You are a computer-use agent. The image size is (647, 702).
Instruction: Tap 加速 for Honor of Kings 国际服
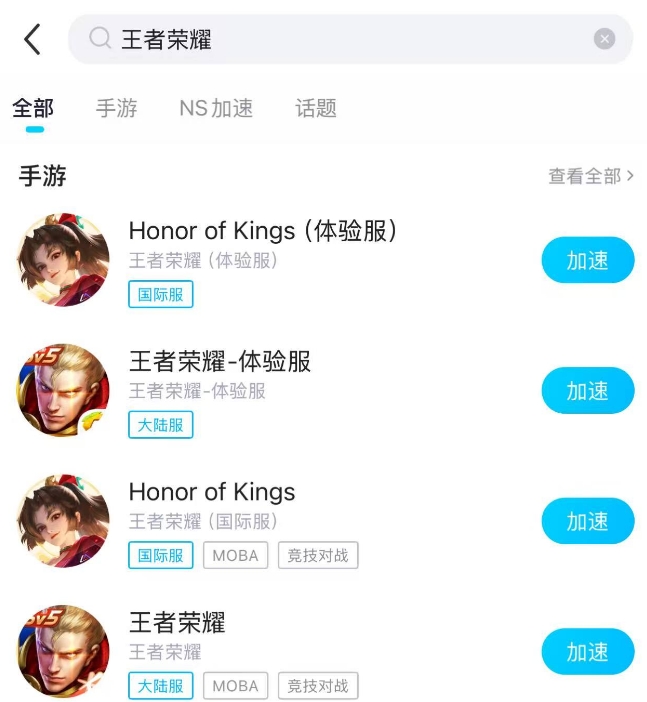click(588, 521)
